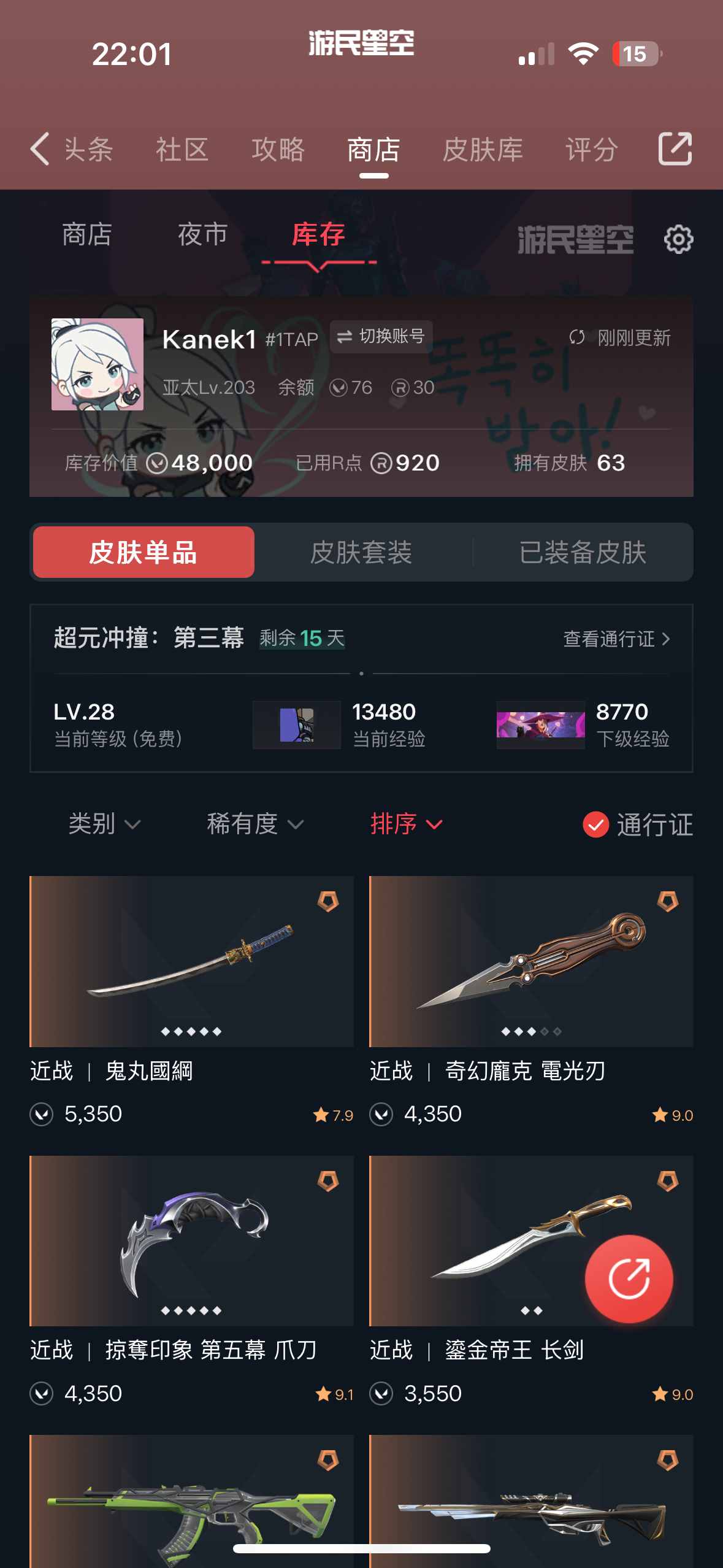723x1568 pixels.
Task: Open the 鬼丸國綱 skin card
Action: 191,961
